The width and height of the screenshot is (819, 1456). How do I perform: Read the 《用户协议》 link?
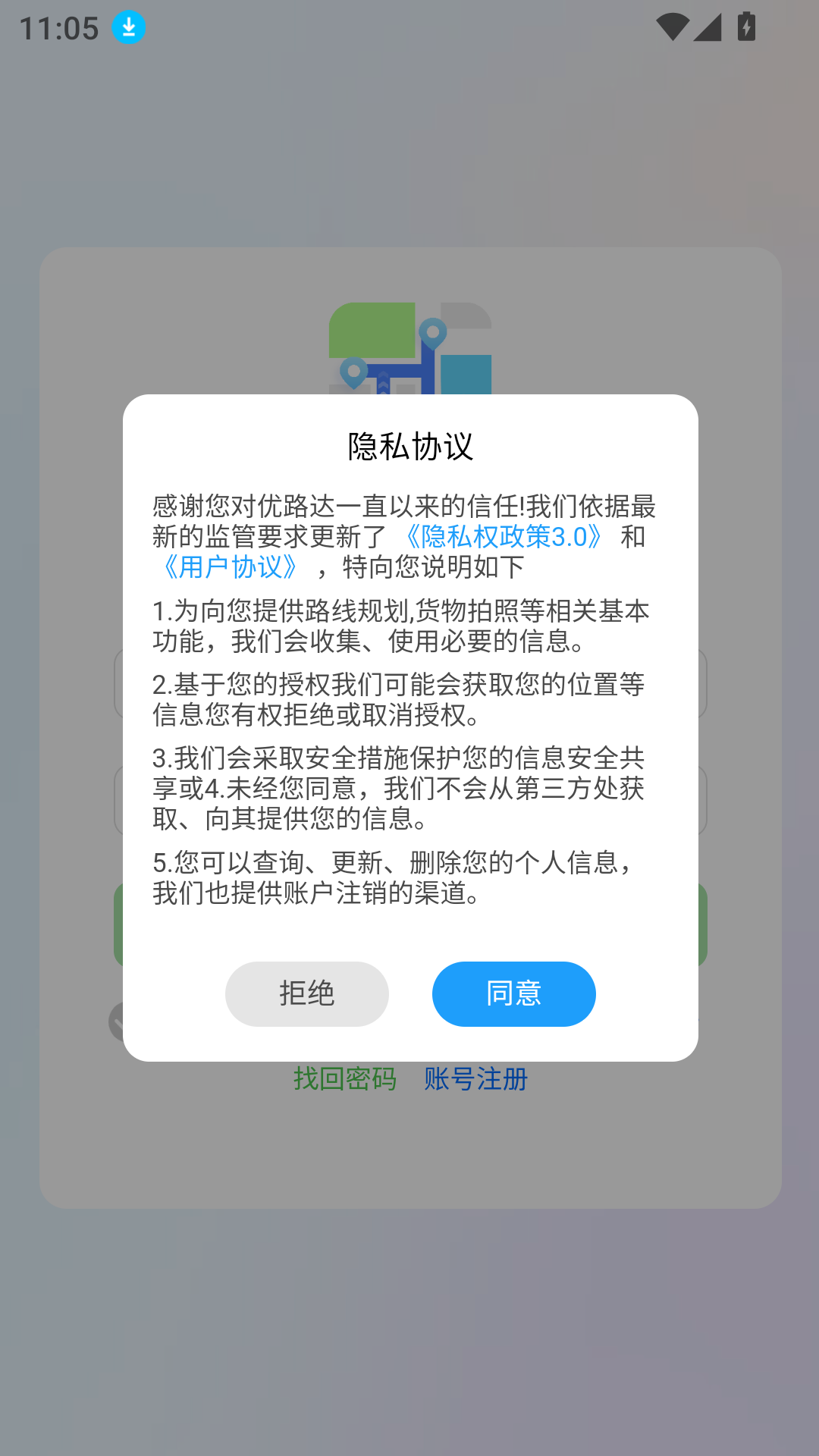click(231, 566)
